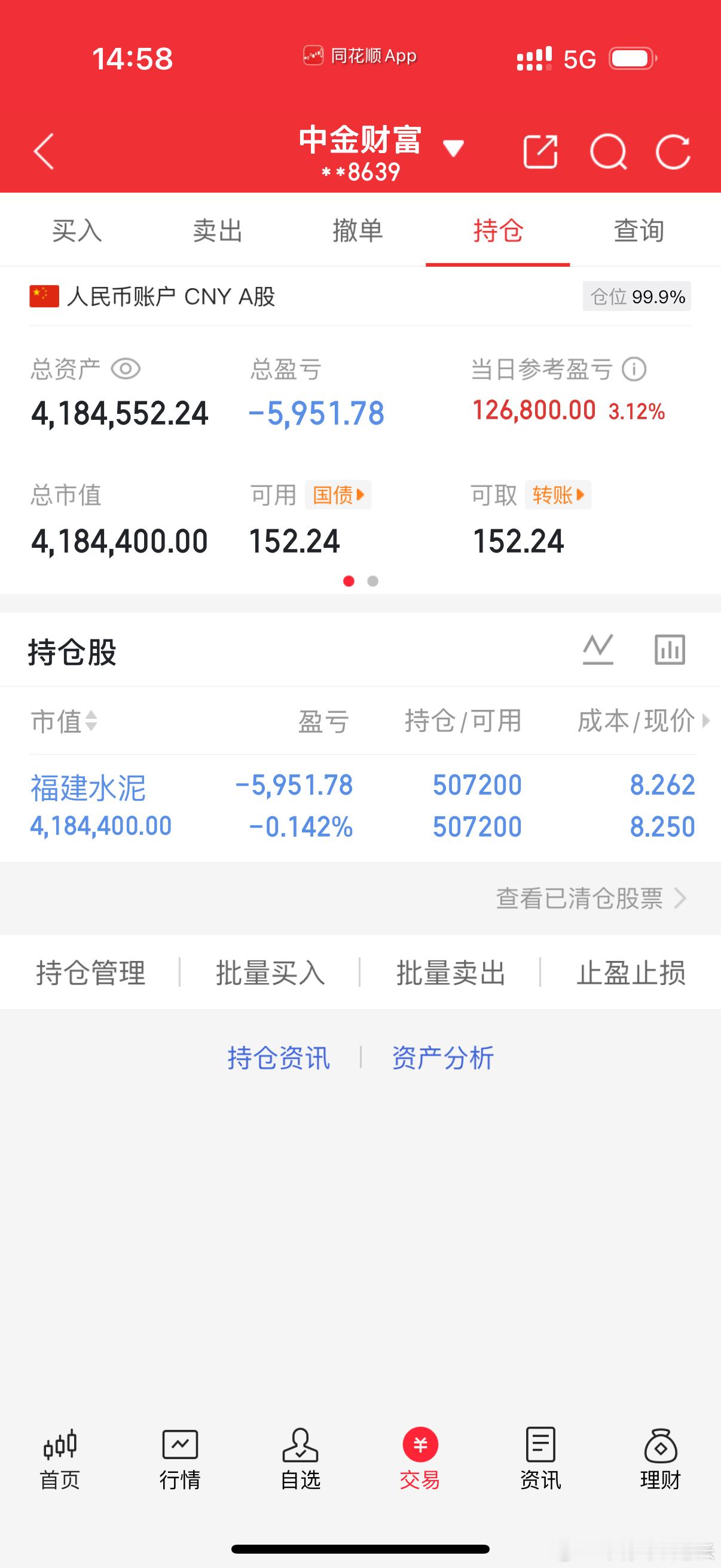The width and height of the screenshot is (721, 1568).
Task: Expand the 国债 option next to 可用
Action: tap(338, 495)
